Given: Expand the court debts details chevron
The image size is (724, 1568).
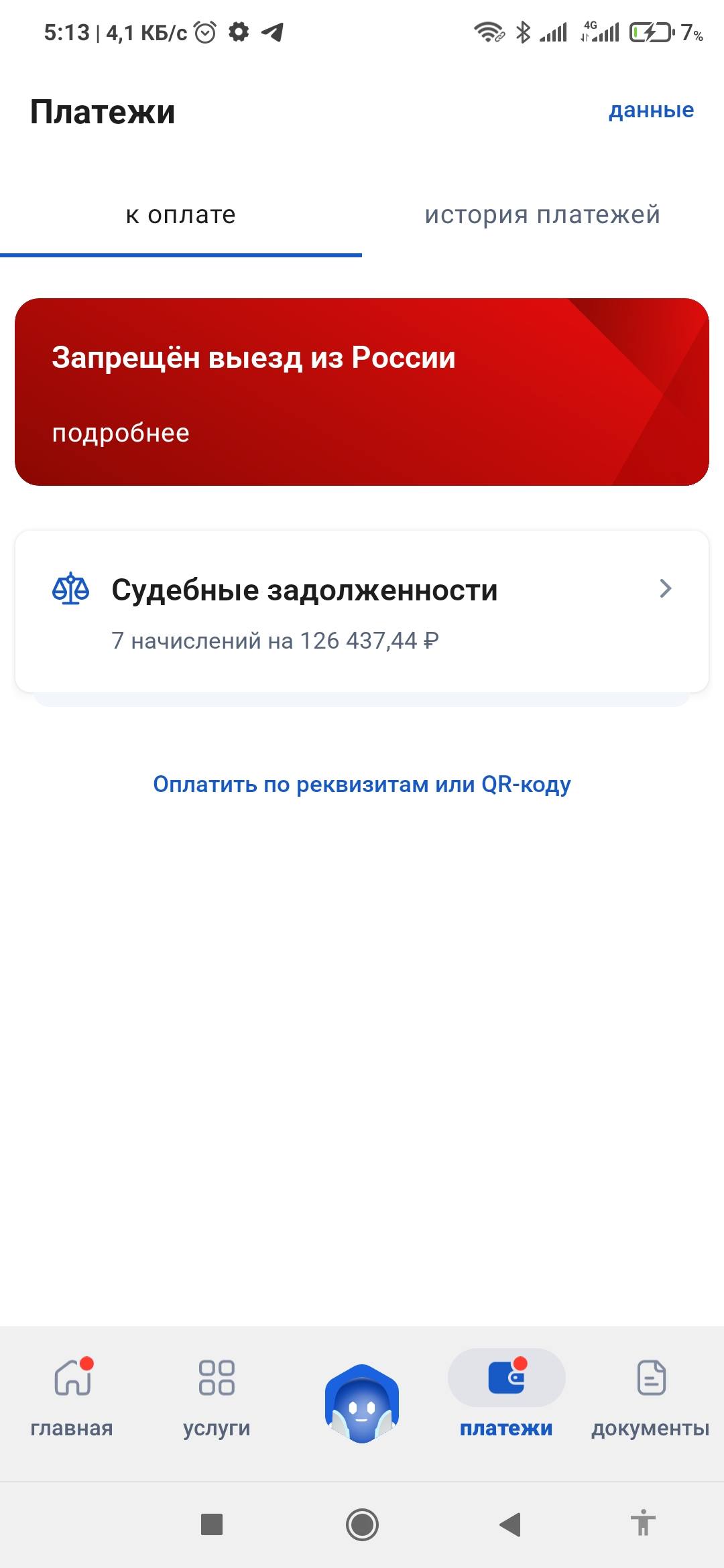Looking at the screenshot, I should tap(666, 589).
